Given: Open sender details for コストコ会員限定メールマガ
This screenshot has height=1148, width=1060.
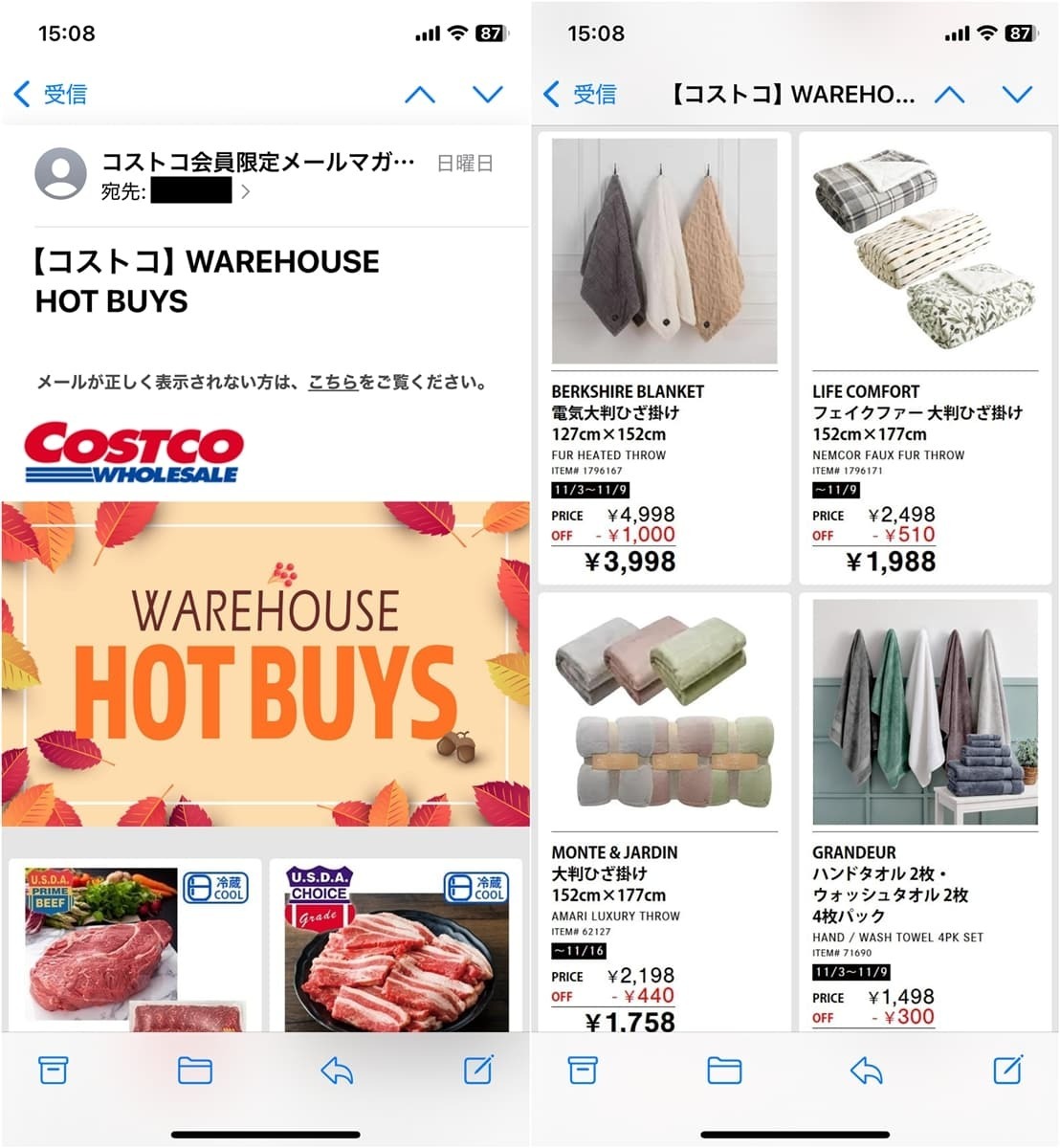Looking at the screenshot, I should [258, 163].
